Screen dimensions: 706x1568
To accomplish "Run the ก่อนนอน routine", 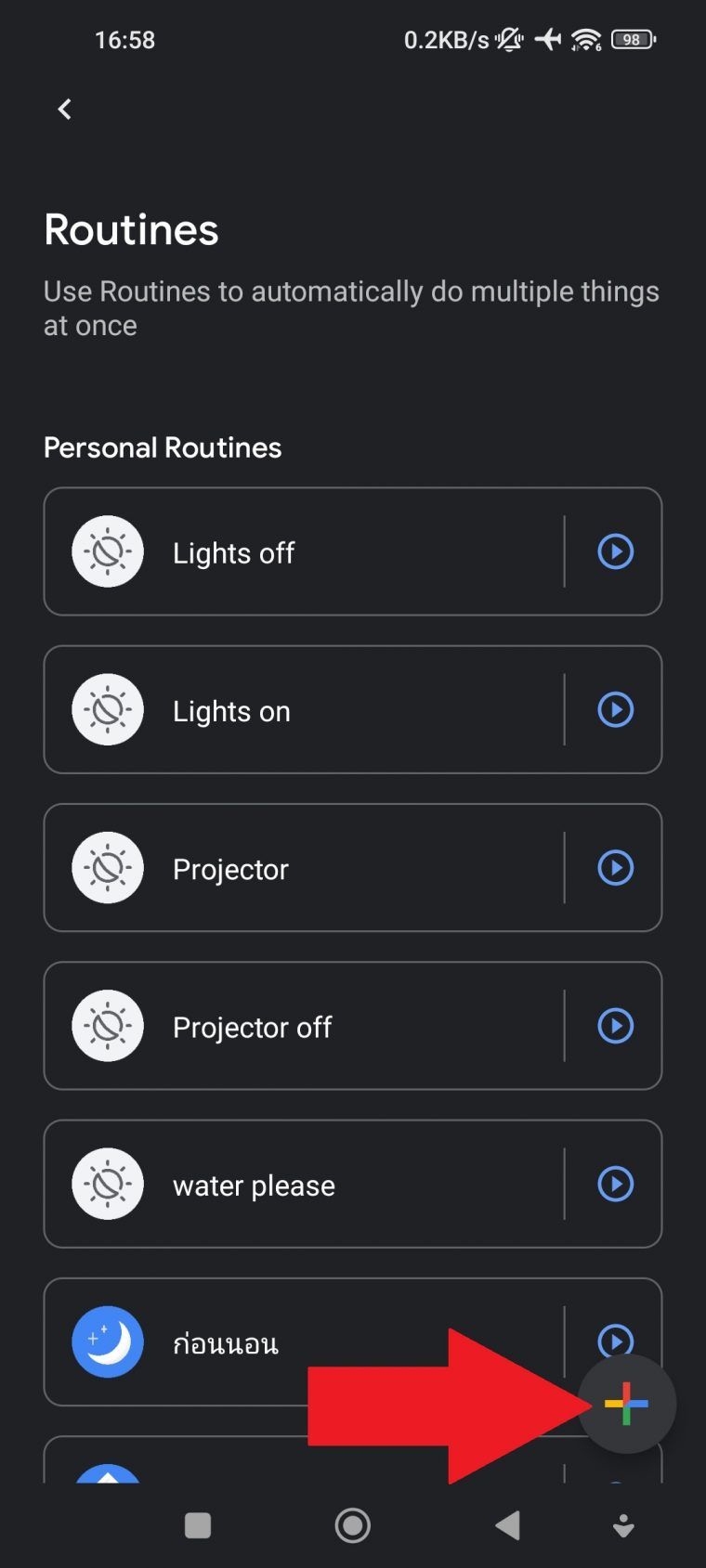I will pos(614,1341).
